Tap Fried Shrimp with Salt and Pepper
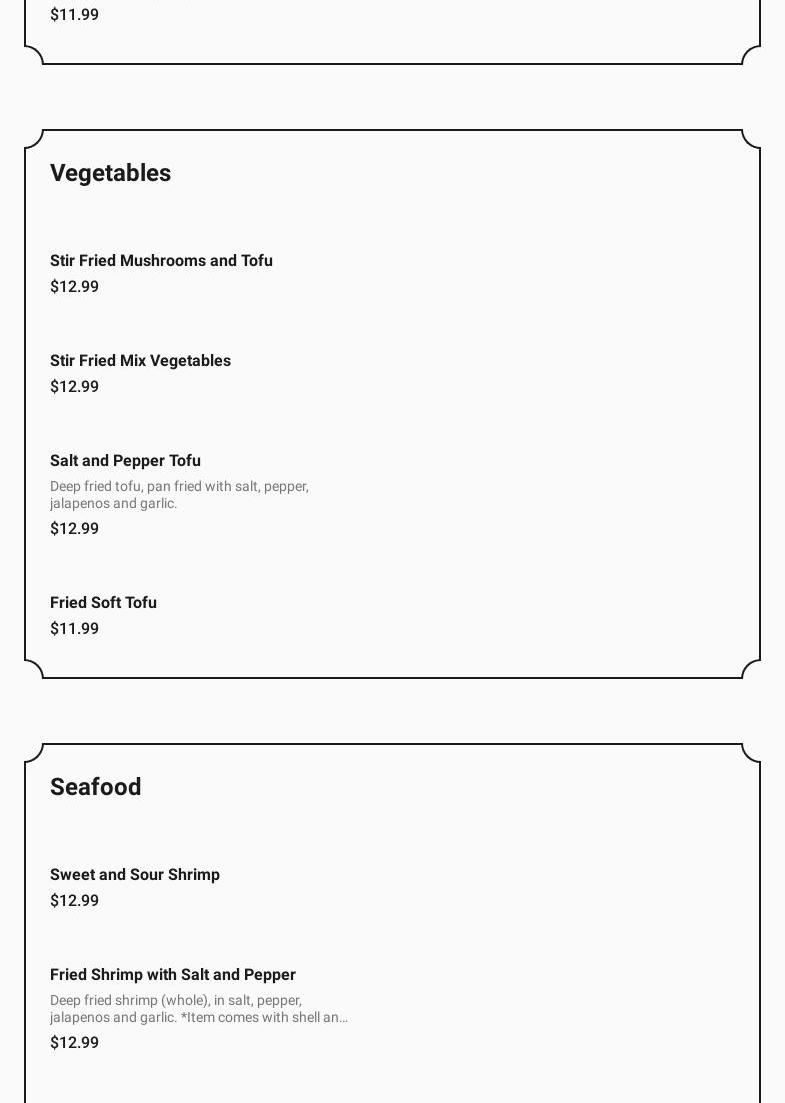 [x=173, y=975]
